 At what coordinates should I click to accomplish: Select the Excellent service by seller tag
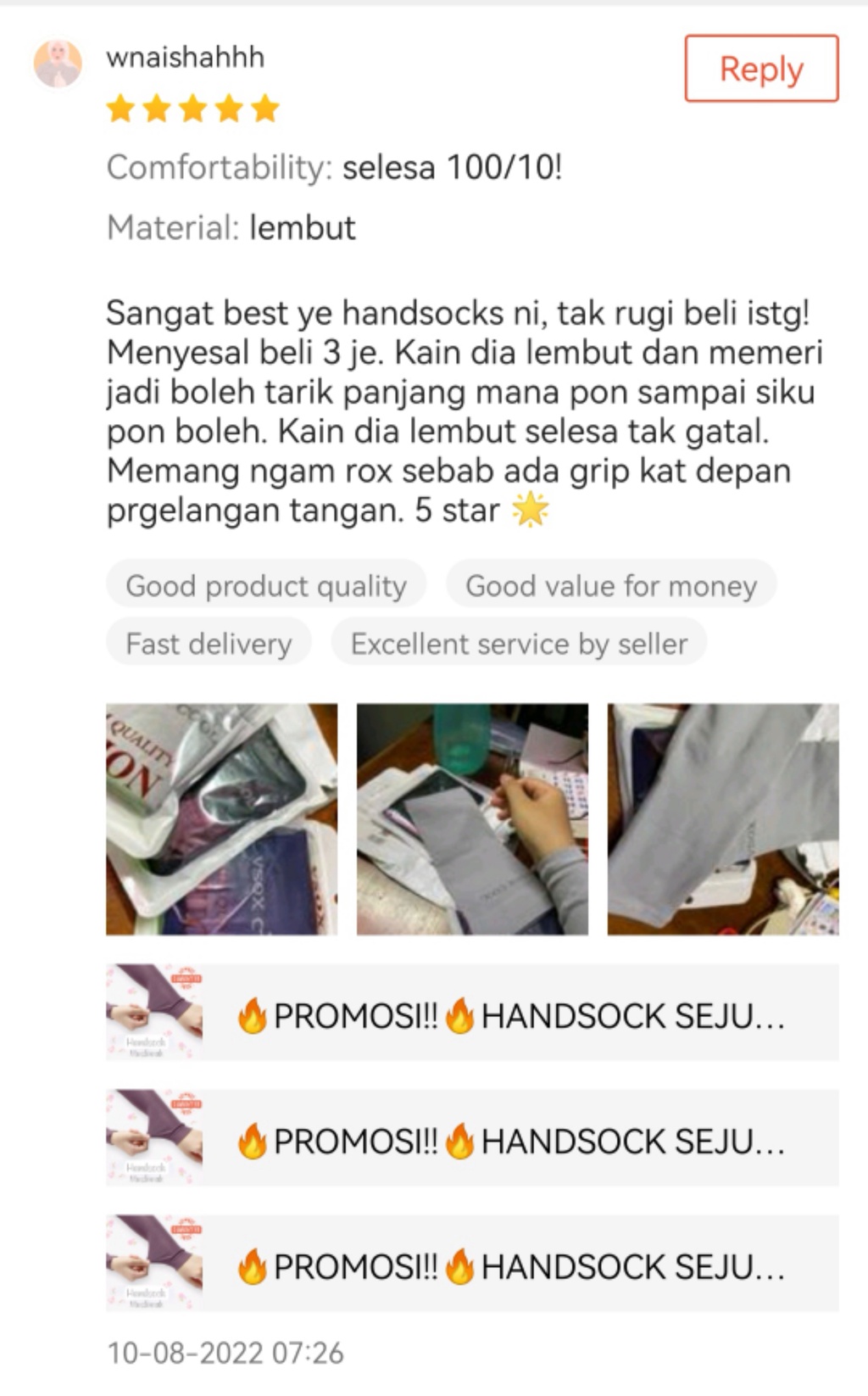click(x=519, y=644)
